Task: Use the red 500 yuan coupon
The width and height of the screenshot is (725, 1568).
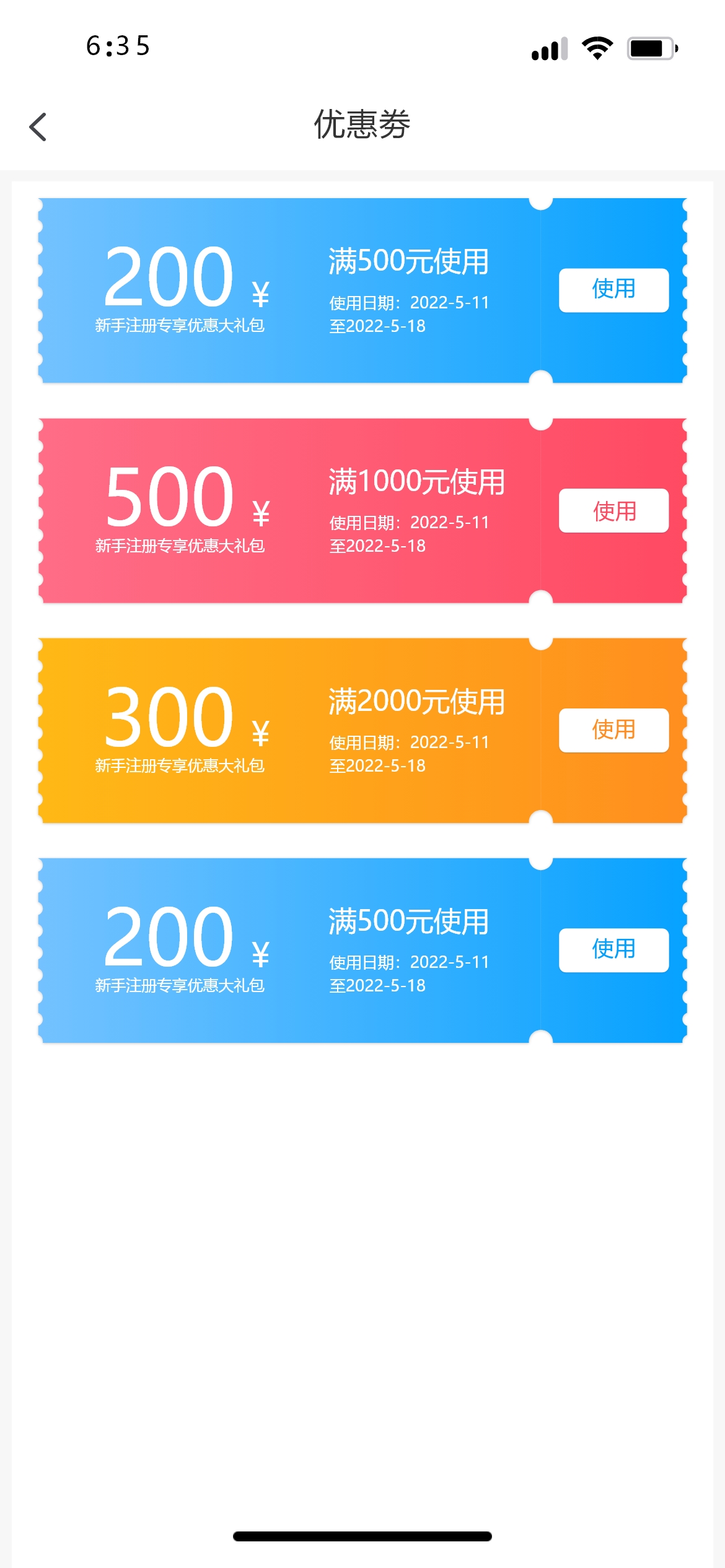Action: point(613,511)
